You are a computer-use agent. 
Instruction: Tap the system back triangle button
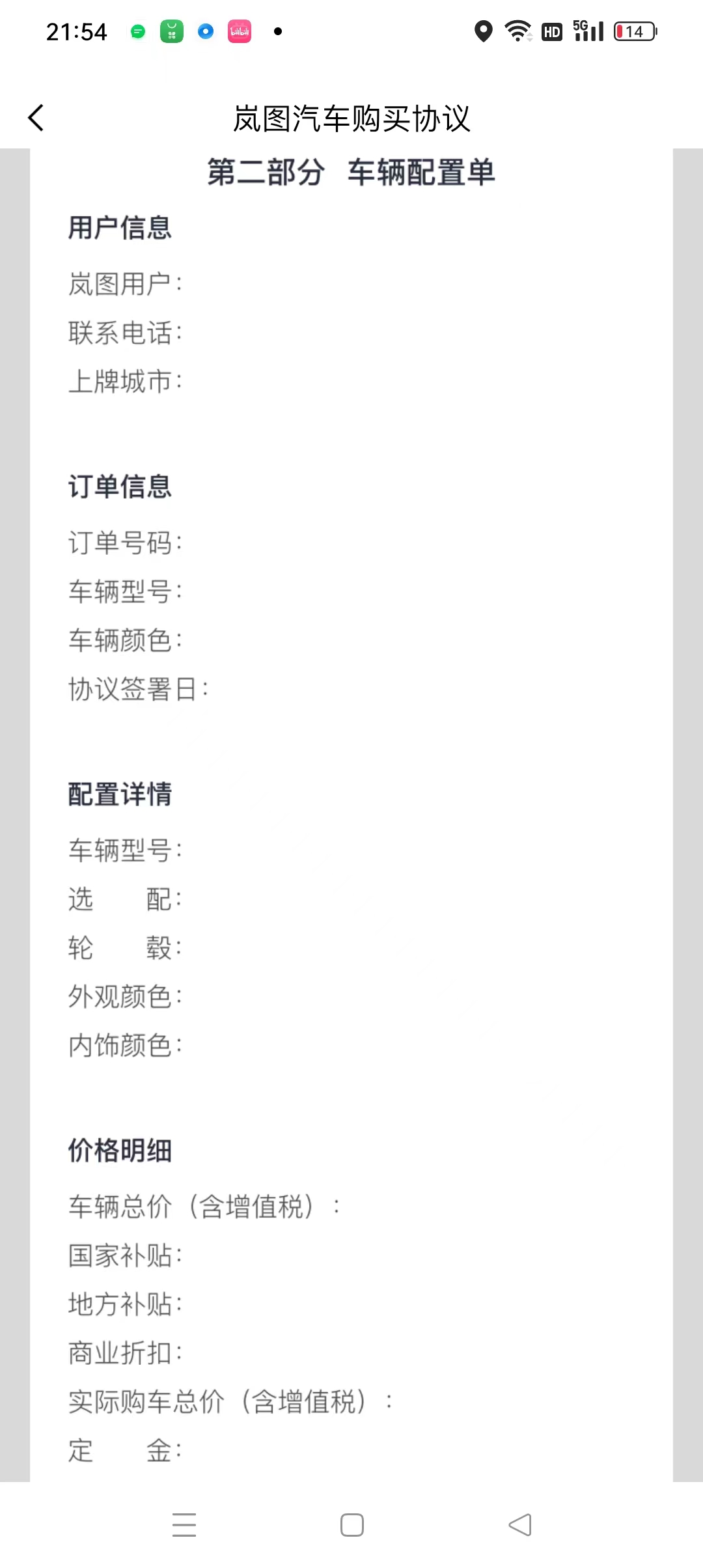[520, 1525]
